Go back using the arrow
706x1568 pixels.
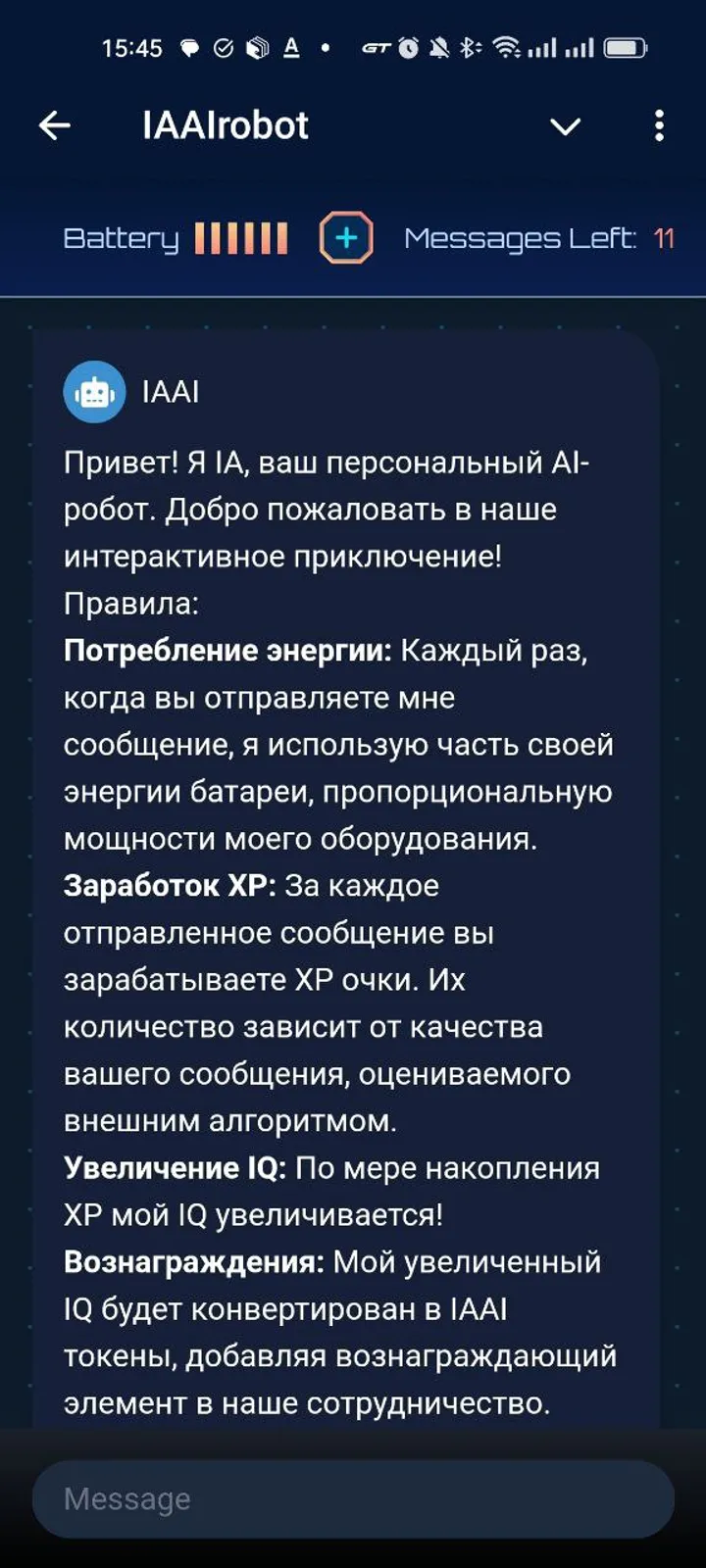(x=55, y=125)
